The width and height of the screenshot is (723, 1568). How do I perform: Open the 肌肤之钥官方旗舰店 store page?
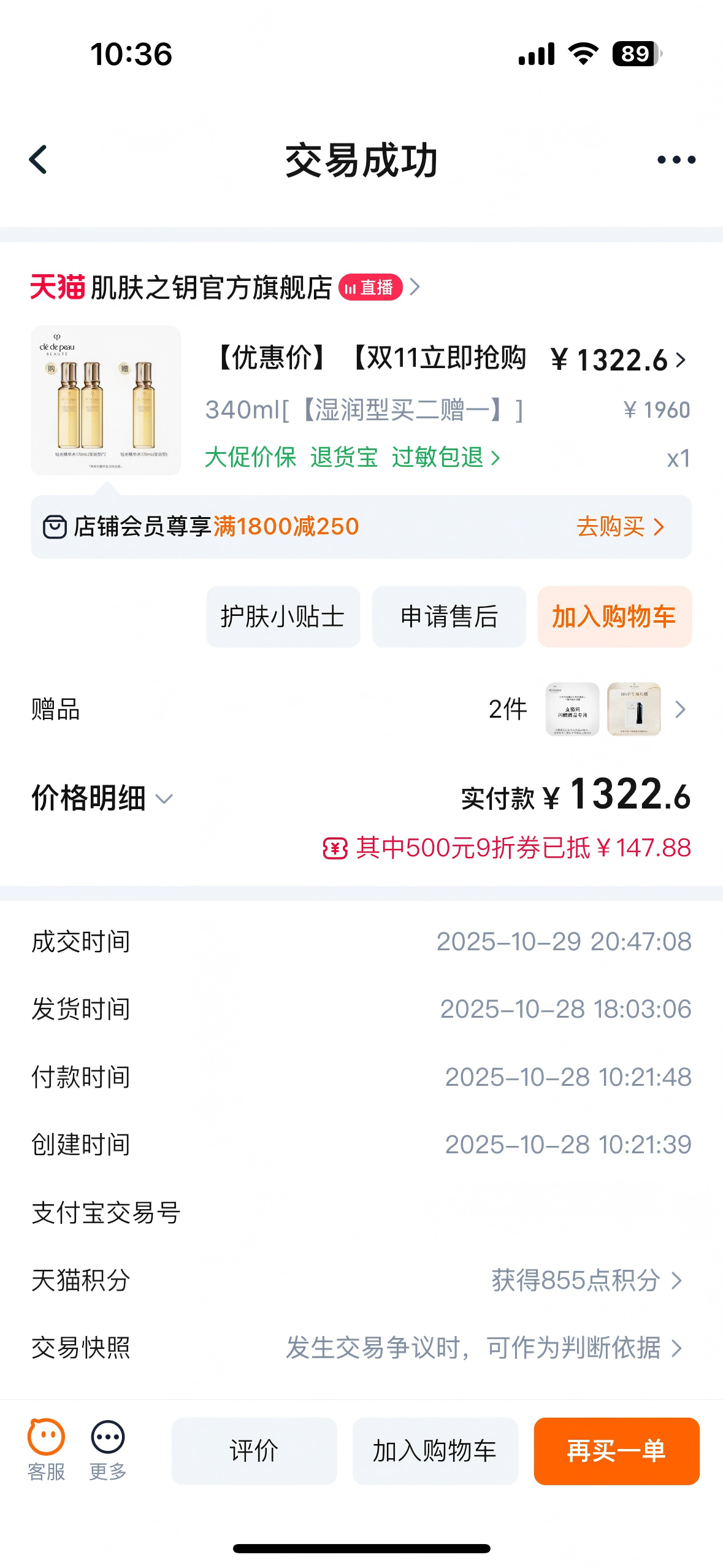tap(212, 287)
